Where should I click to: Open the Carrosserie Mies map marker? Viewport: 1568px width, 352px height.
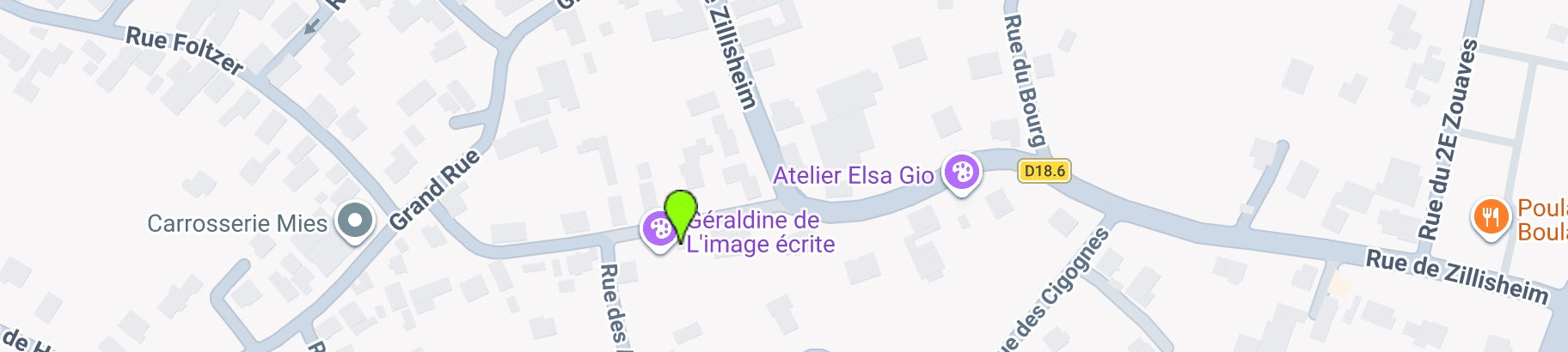point(354,221)
